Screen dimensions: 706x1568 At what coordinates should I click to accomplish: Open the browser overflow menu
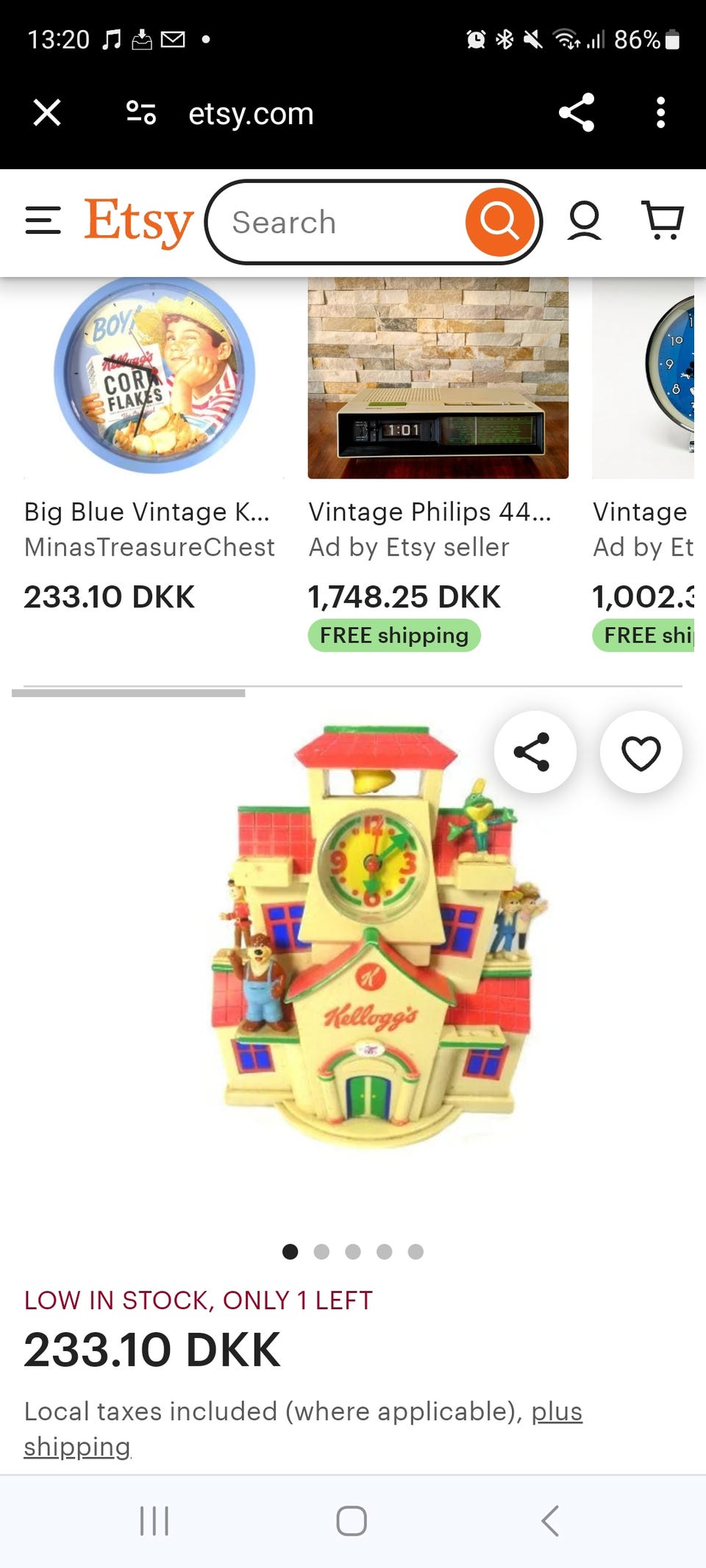pos(660,113)
